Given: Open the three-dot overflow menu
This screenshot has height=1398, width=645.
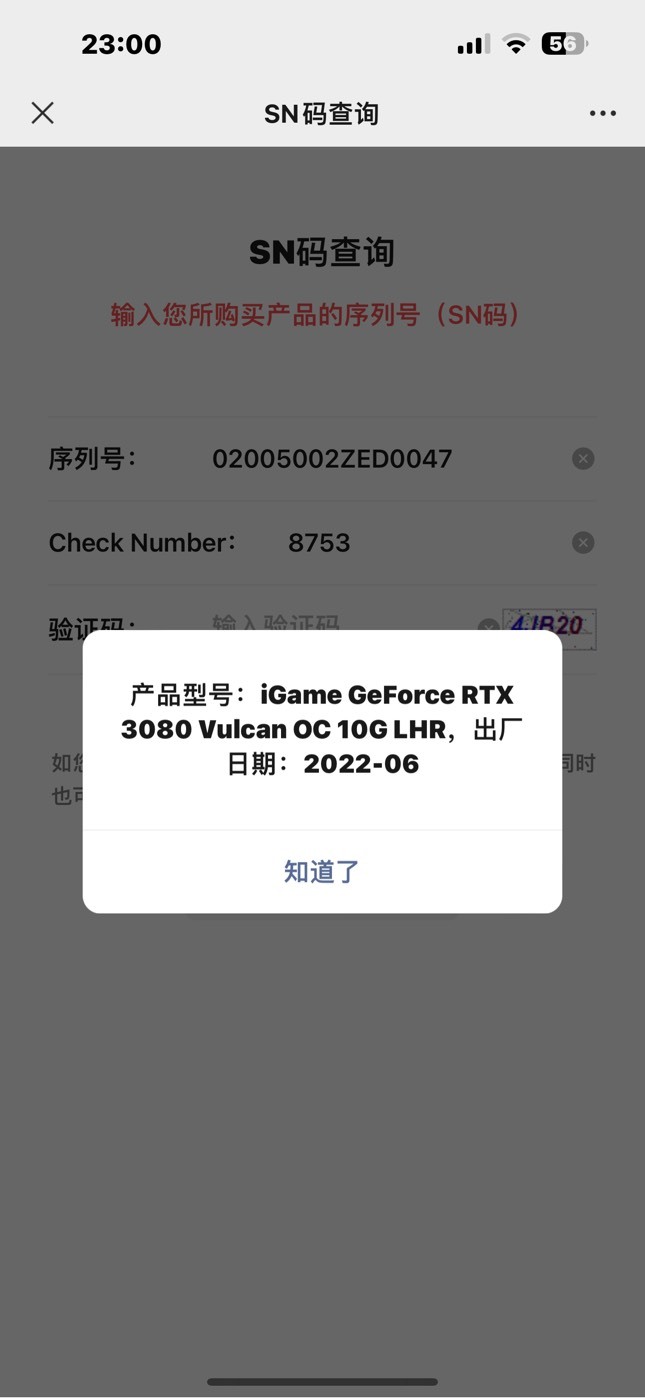Looking at the screenshot, I should pos(603,113).
